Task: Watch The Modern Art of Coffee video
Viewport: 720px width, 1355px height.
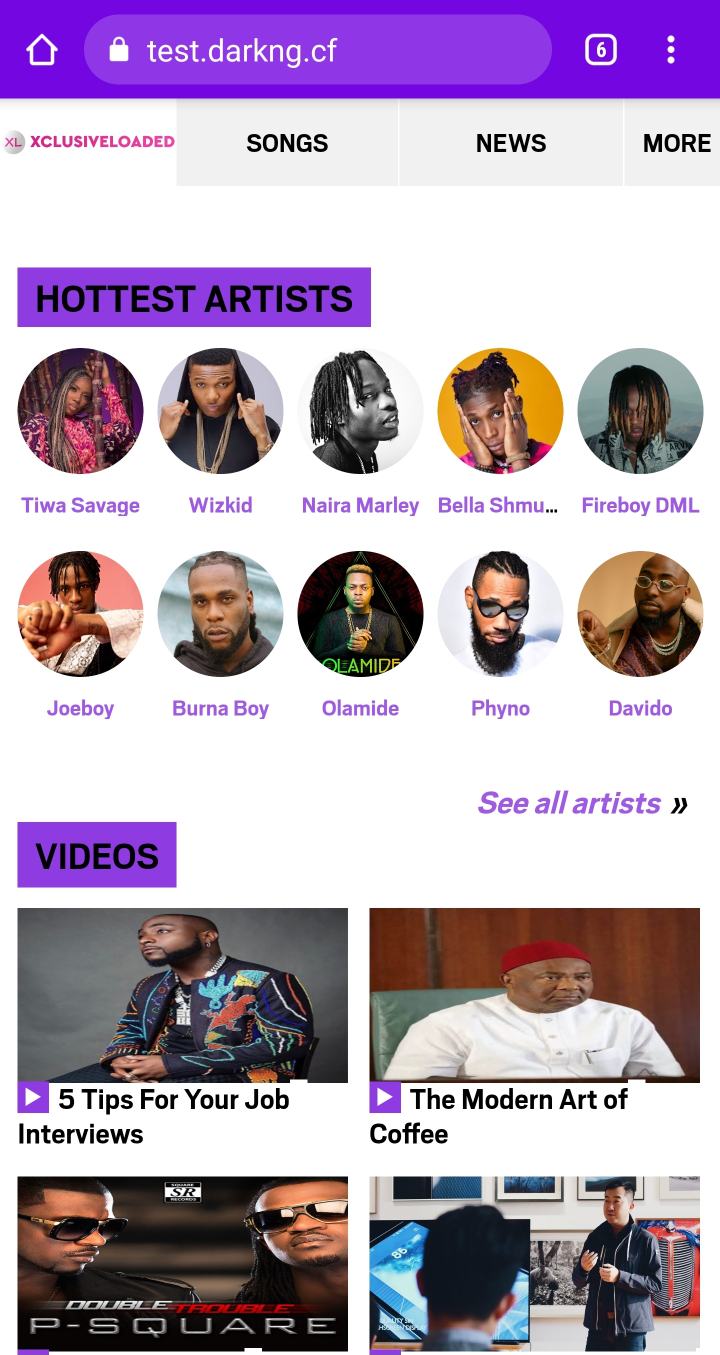Action: pyautogui.click(x=534, y=996)
